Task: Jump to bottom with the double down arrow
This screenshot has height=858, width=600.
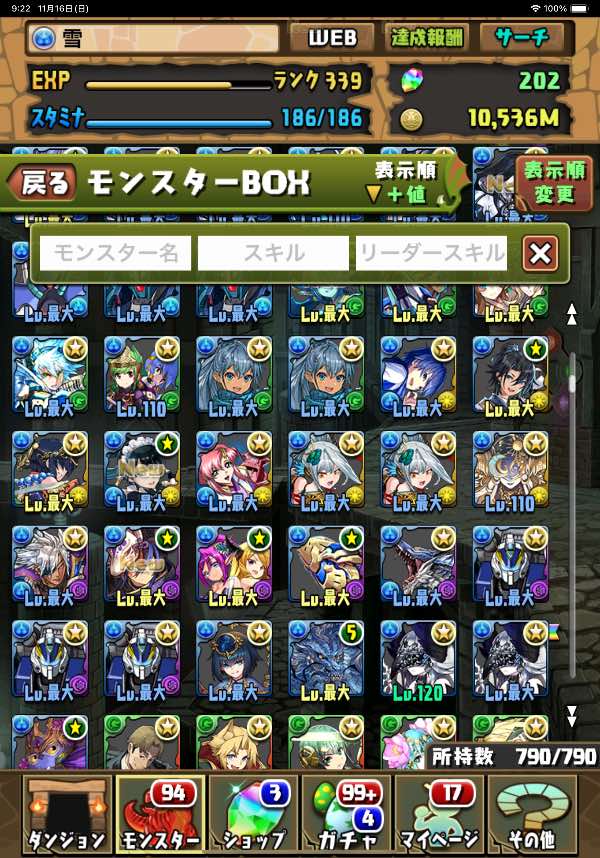Action: coord(572,716)
